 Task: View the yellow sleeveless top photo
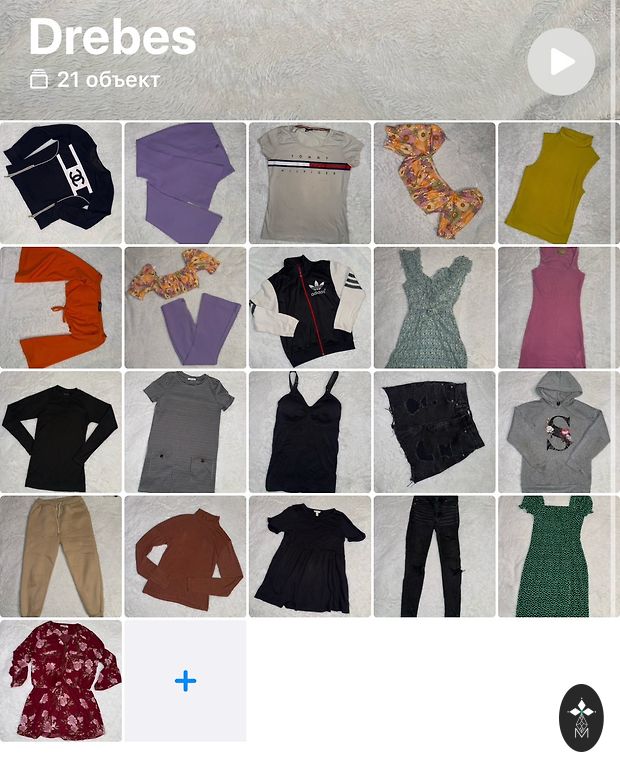coord(559,183)
